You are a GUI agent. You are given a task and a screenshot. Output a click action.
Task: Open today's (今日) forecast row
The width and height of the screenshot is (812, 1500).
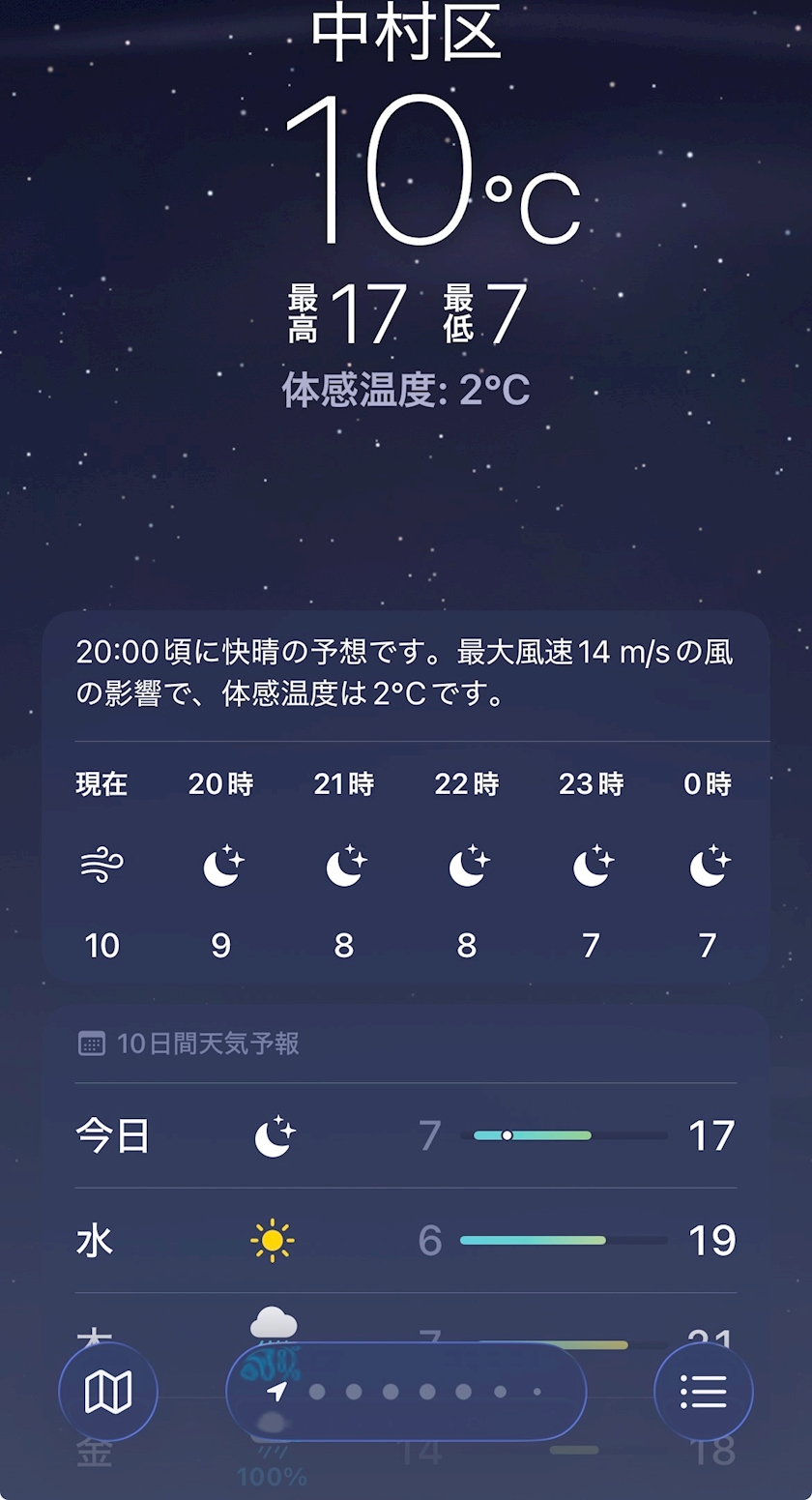point(406,1135)
